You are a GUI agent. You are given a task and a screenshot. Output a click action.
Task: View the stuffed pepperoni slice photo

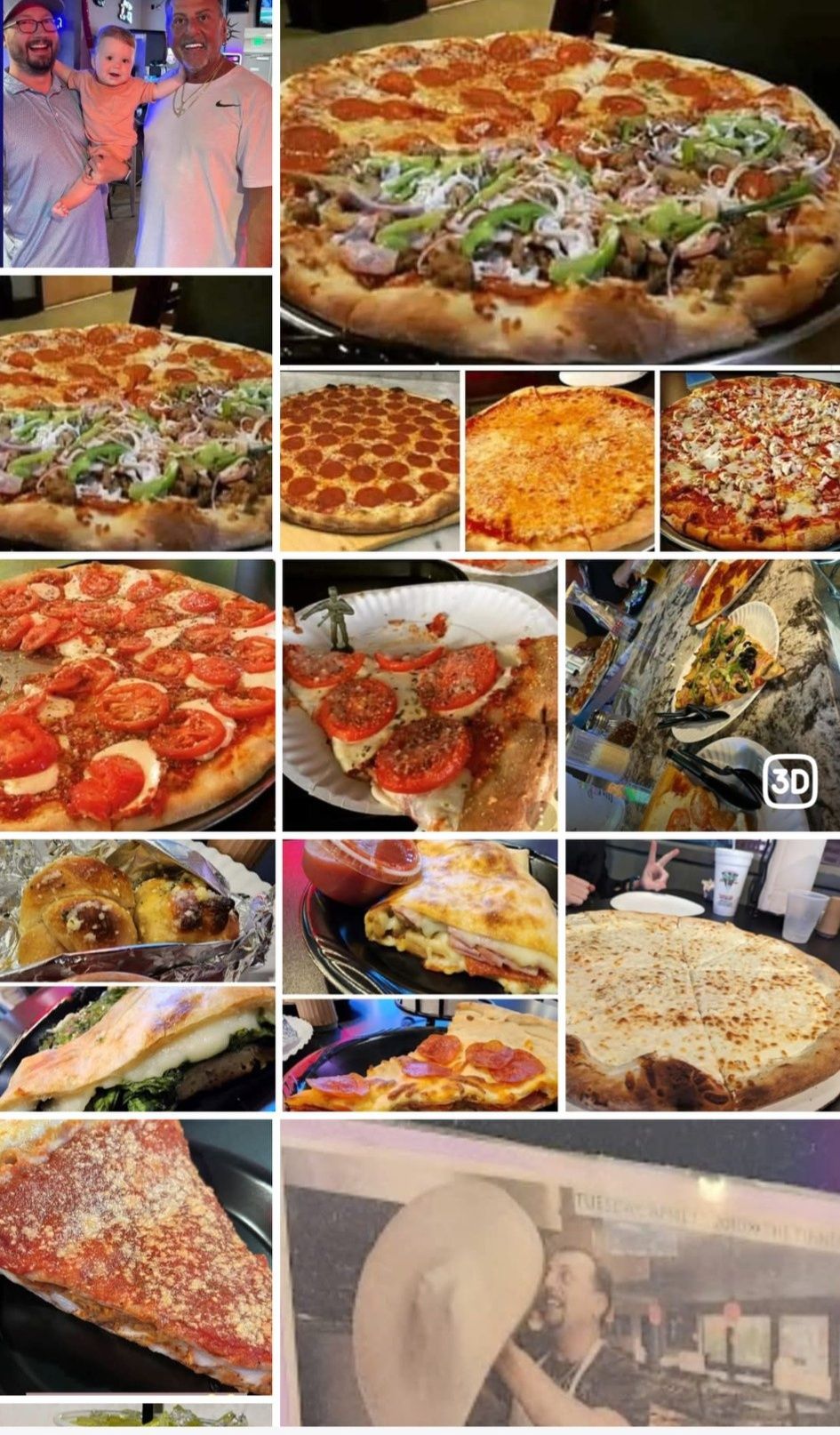(420, 1055)
